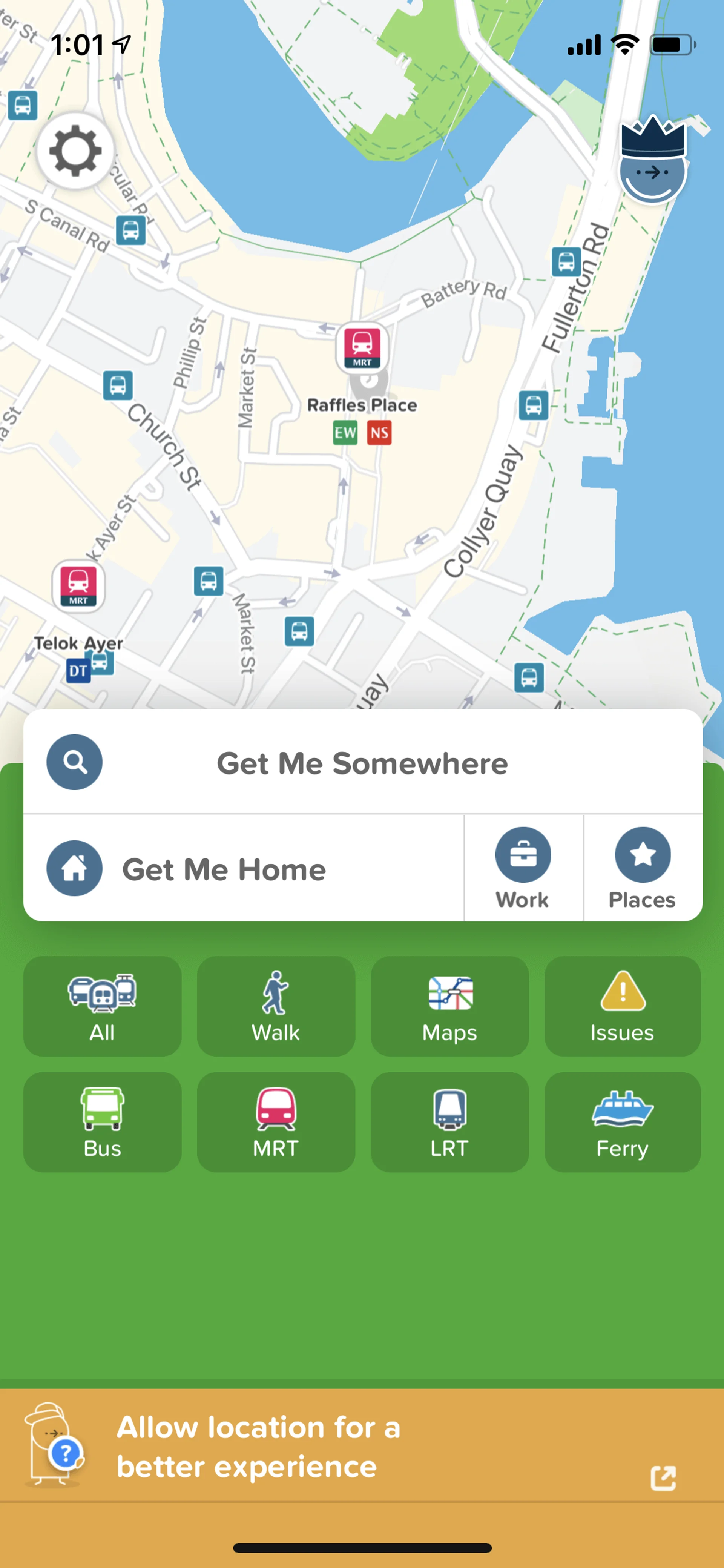Open the LRT tile
Viewport: 724px width, 1568px height.
click(449, 1122)
